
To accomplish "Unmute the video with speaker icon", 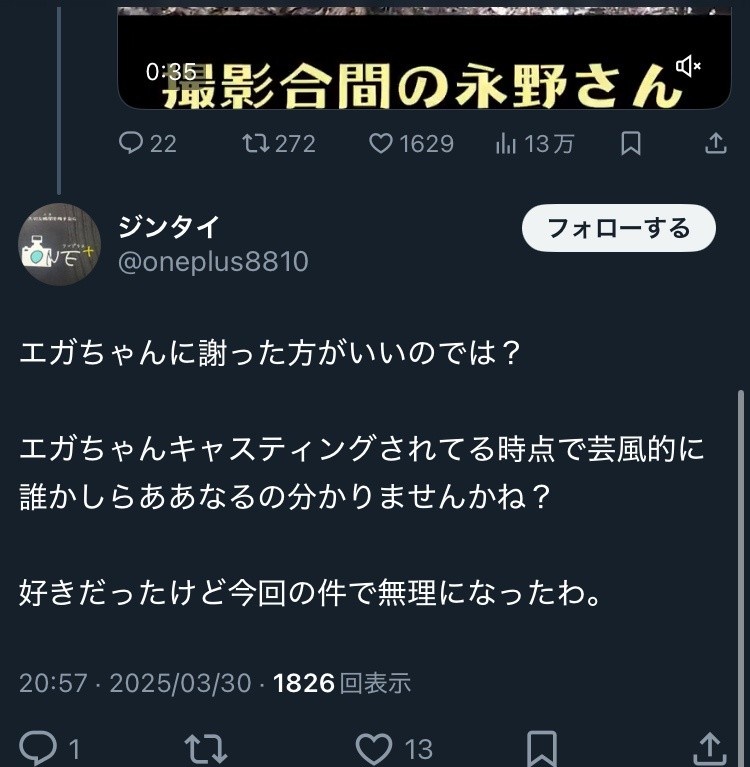I will (x=689, y=67).
